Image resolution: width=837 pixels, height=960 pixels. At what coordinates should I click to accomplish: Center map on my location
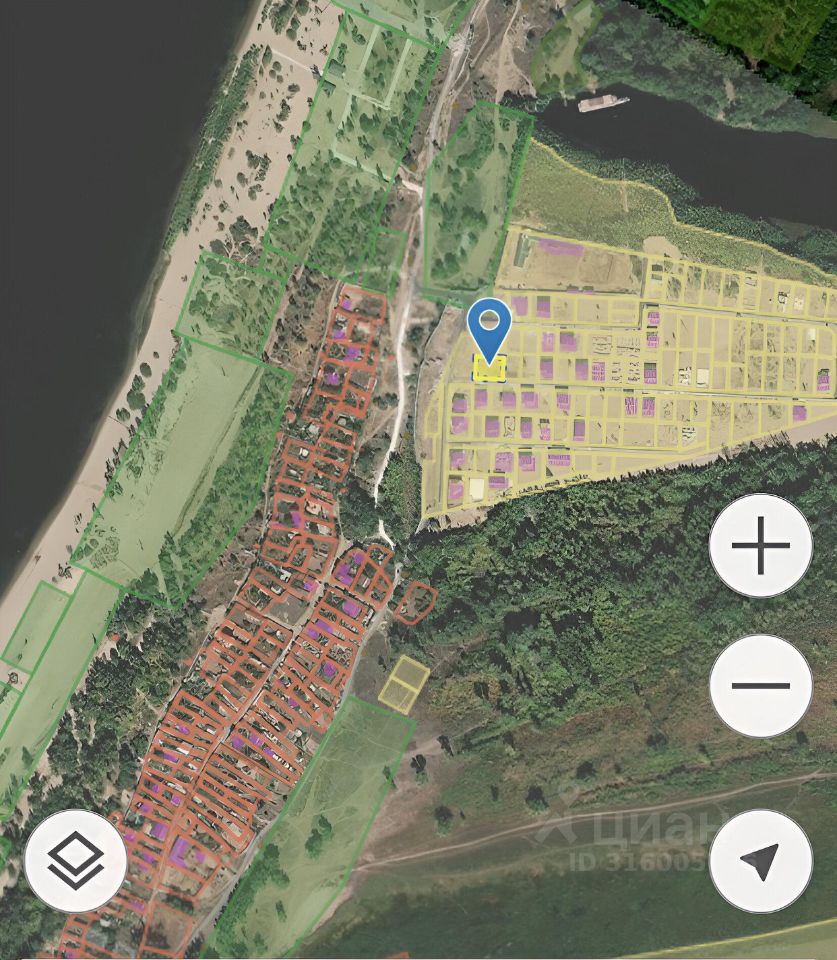coord(760,861)
